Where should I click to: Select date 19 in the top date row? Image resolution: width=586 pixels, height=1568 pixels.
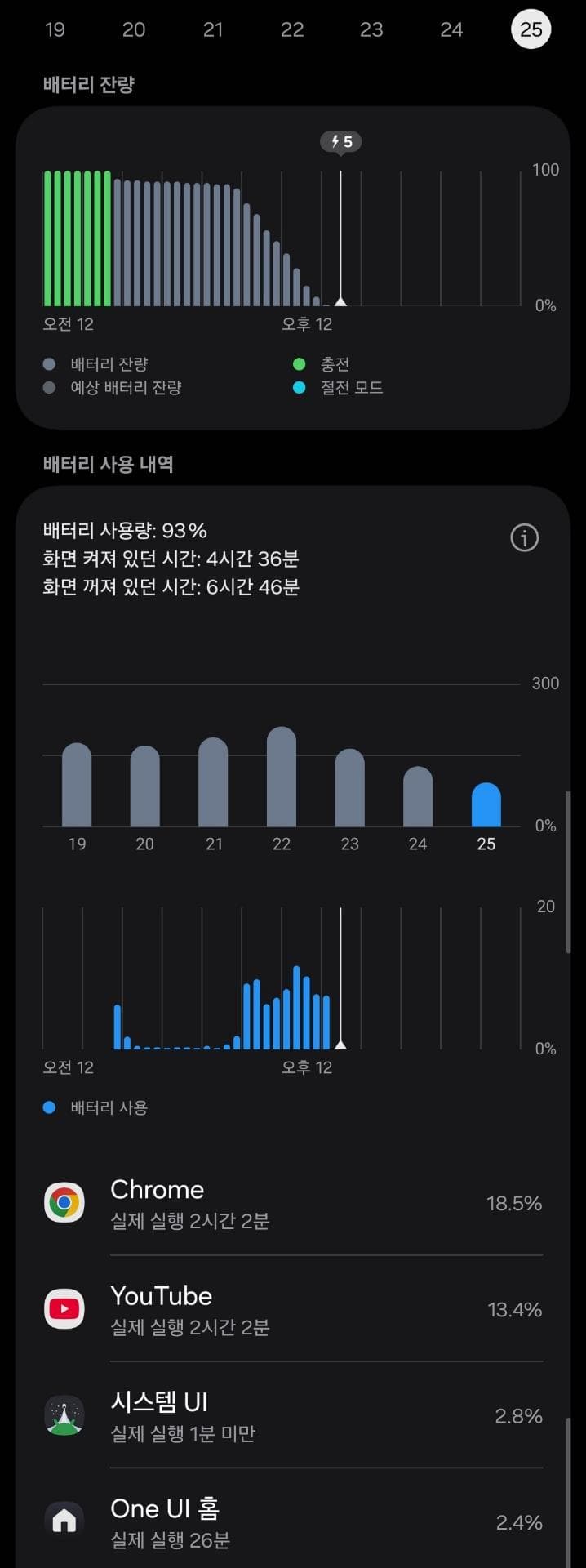pos(55,30)
